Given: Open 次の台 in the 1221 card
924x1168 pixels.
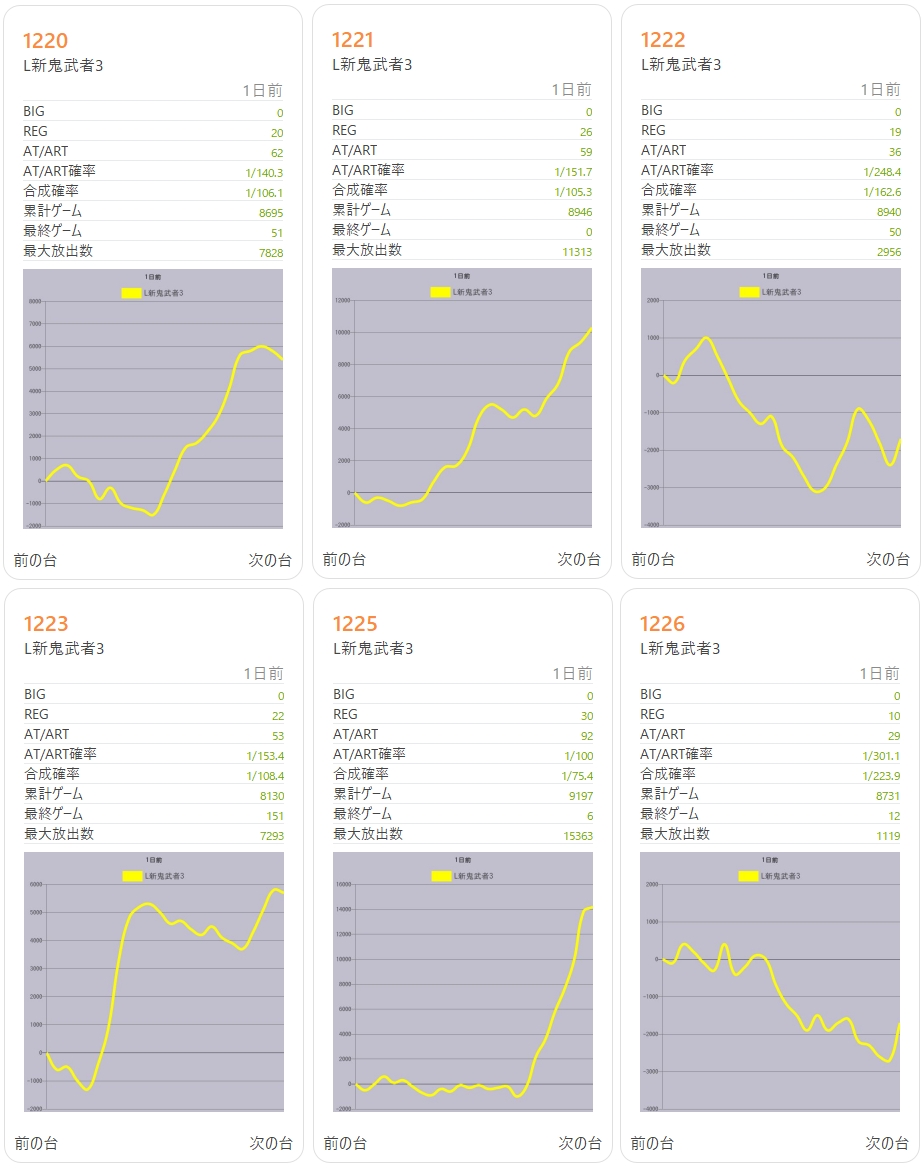Looking at the screenshot, I should click(579, 560).
